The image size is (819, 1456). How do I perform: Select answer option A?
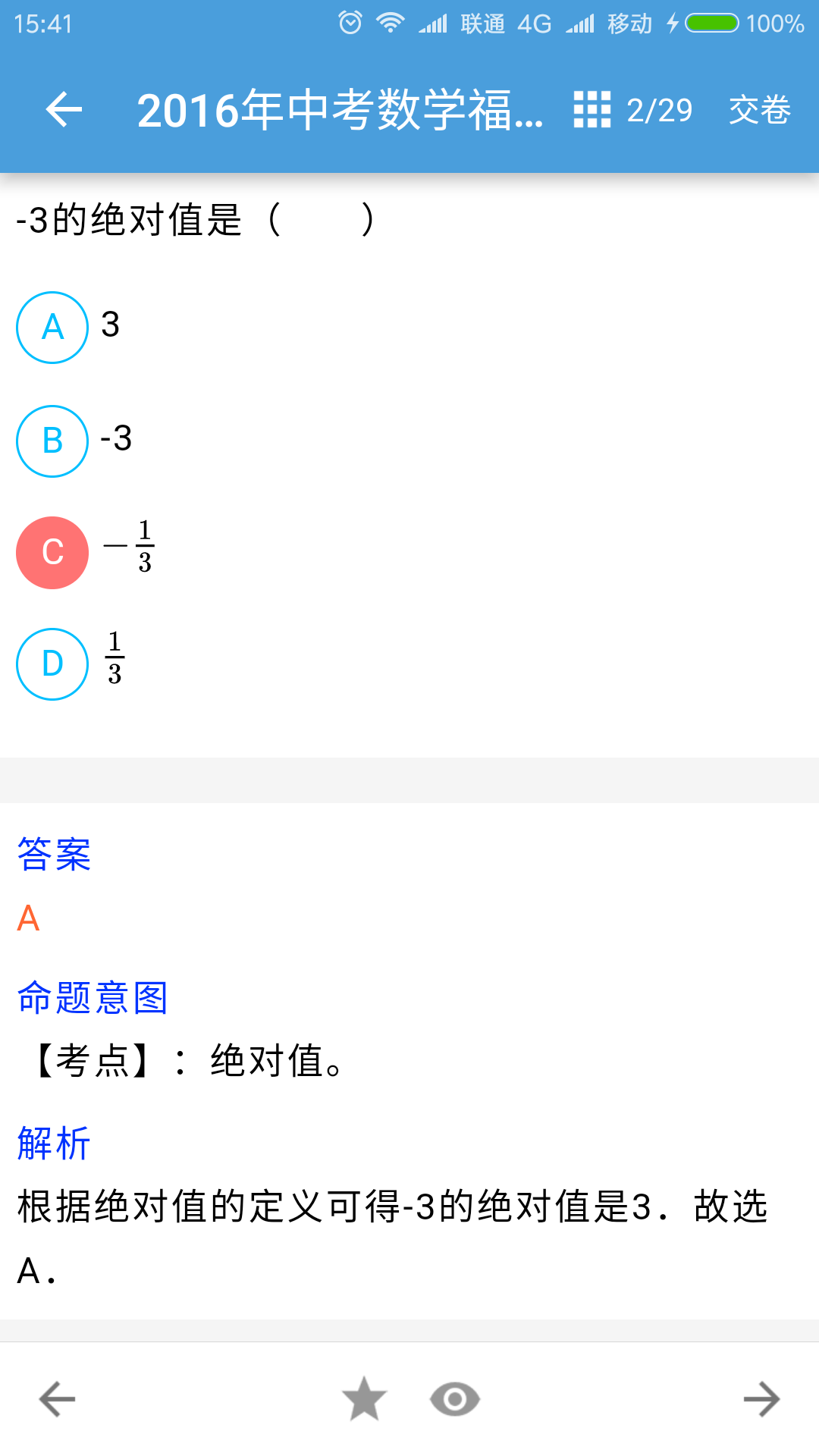click(52, 328)
